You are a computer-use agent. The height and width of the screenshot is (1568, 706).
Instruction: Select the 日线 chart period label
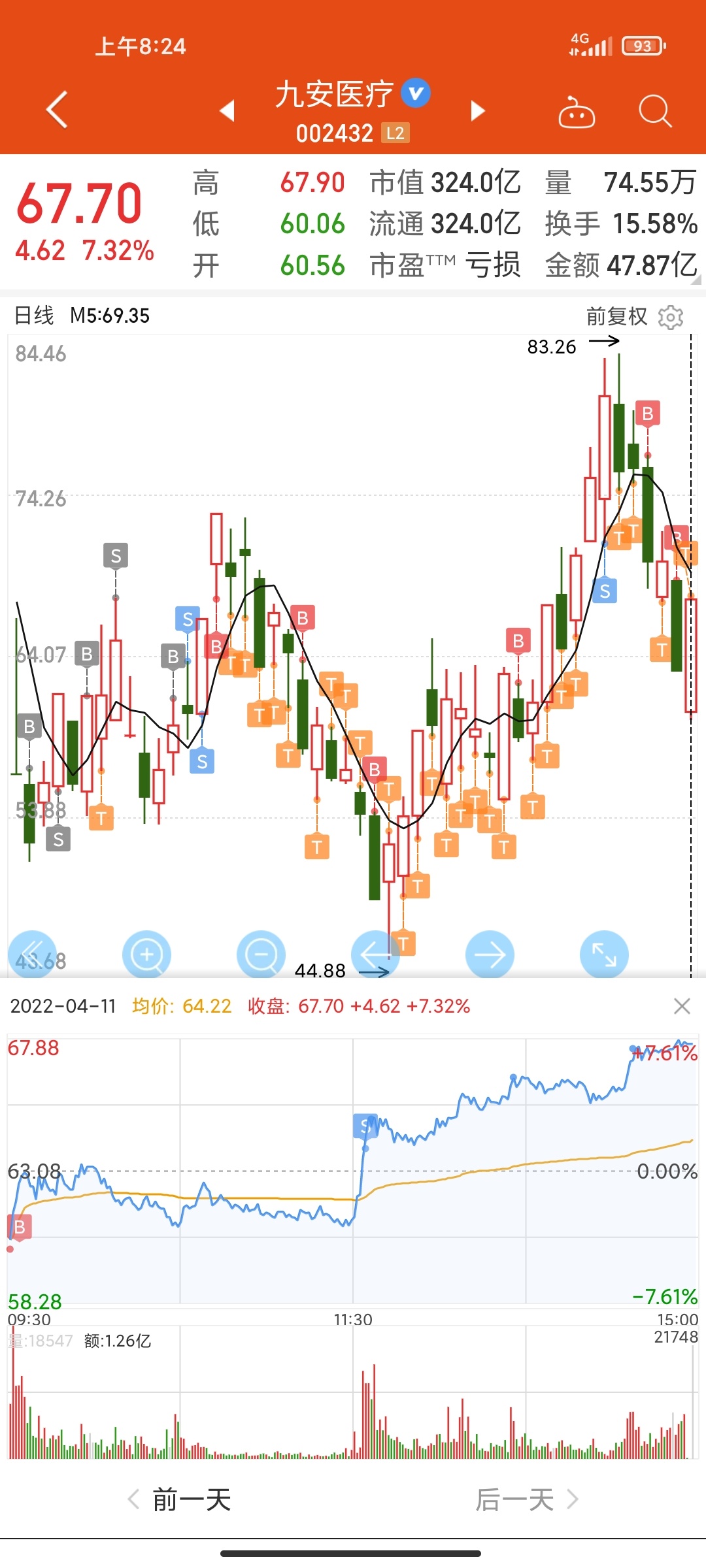[34, 316]
